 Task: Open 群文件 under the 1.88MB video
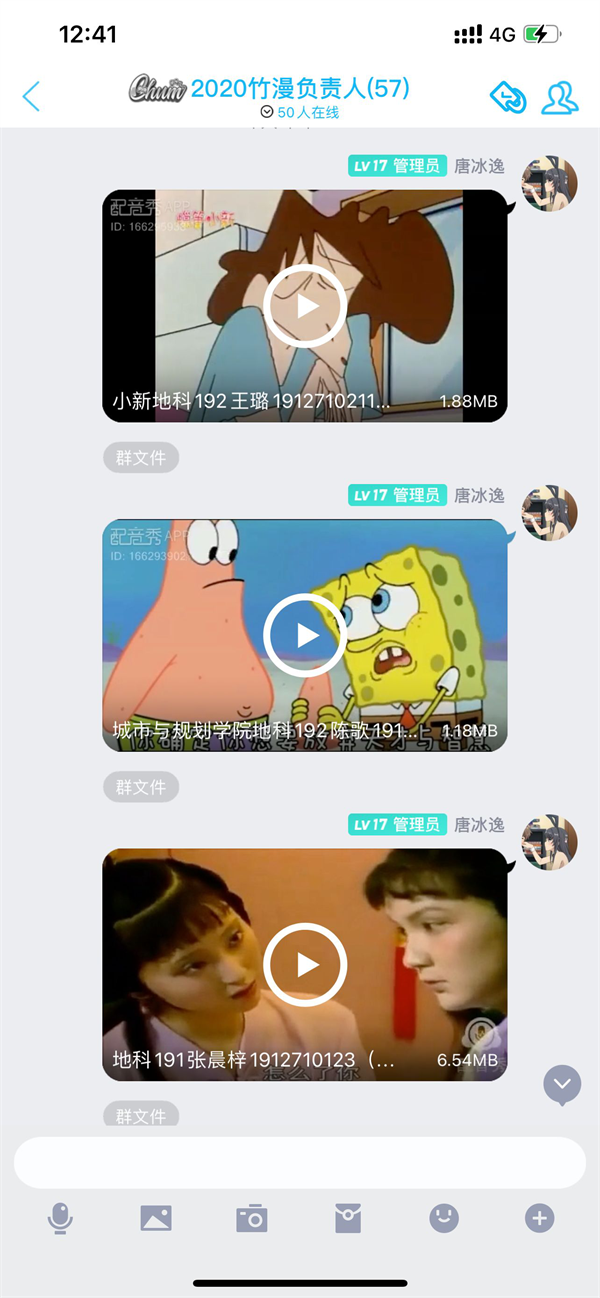click(141, 458)
